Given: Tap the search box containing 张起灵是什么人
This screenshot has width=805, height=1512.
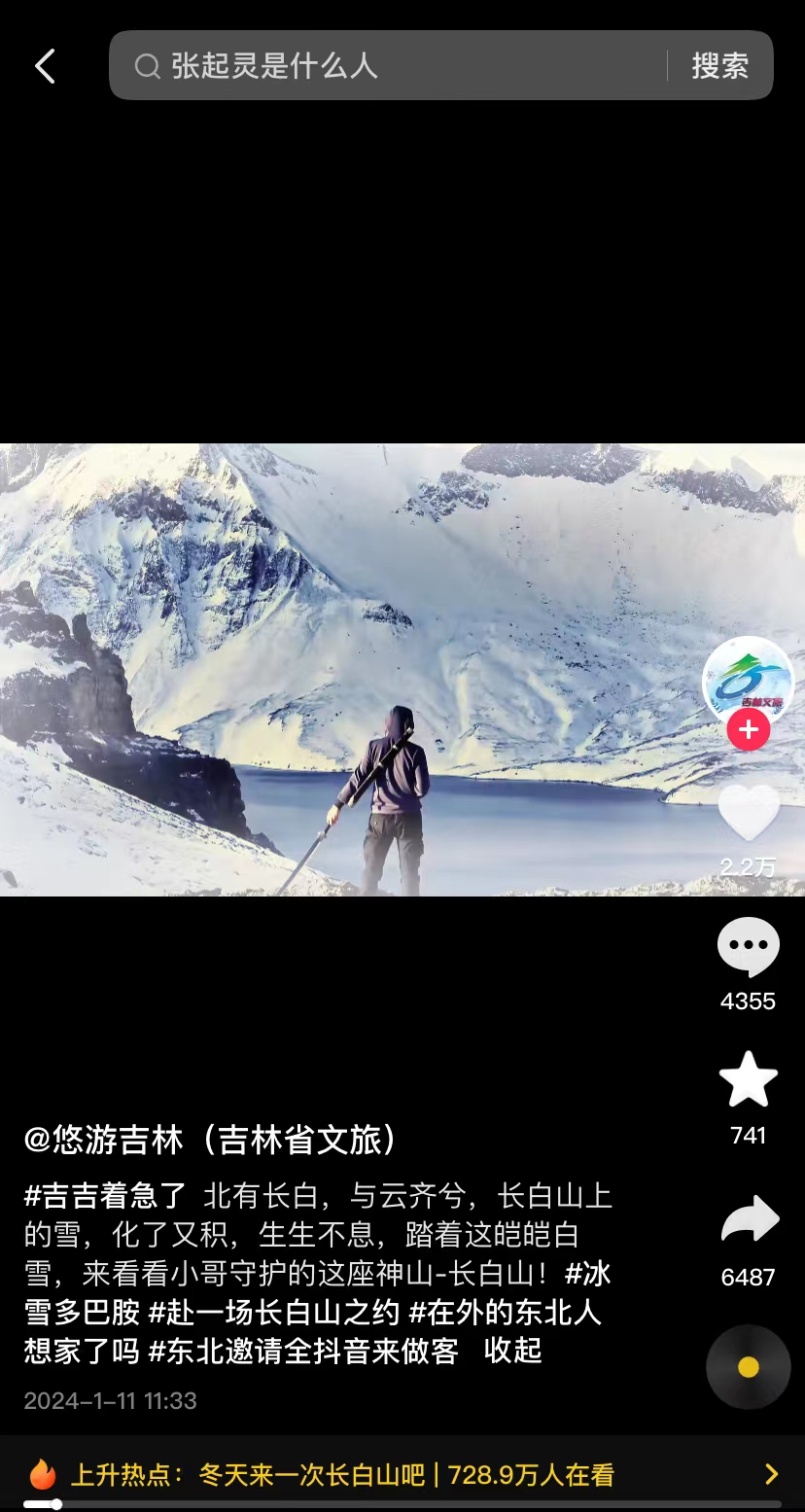Looking at the screenshot, I should [389, 66].
